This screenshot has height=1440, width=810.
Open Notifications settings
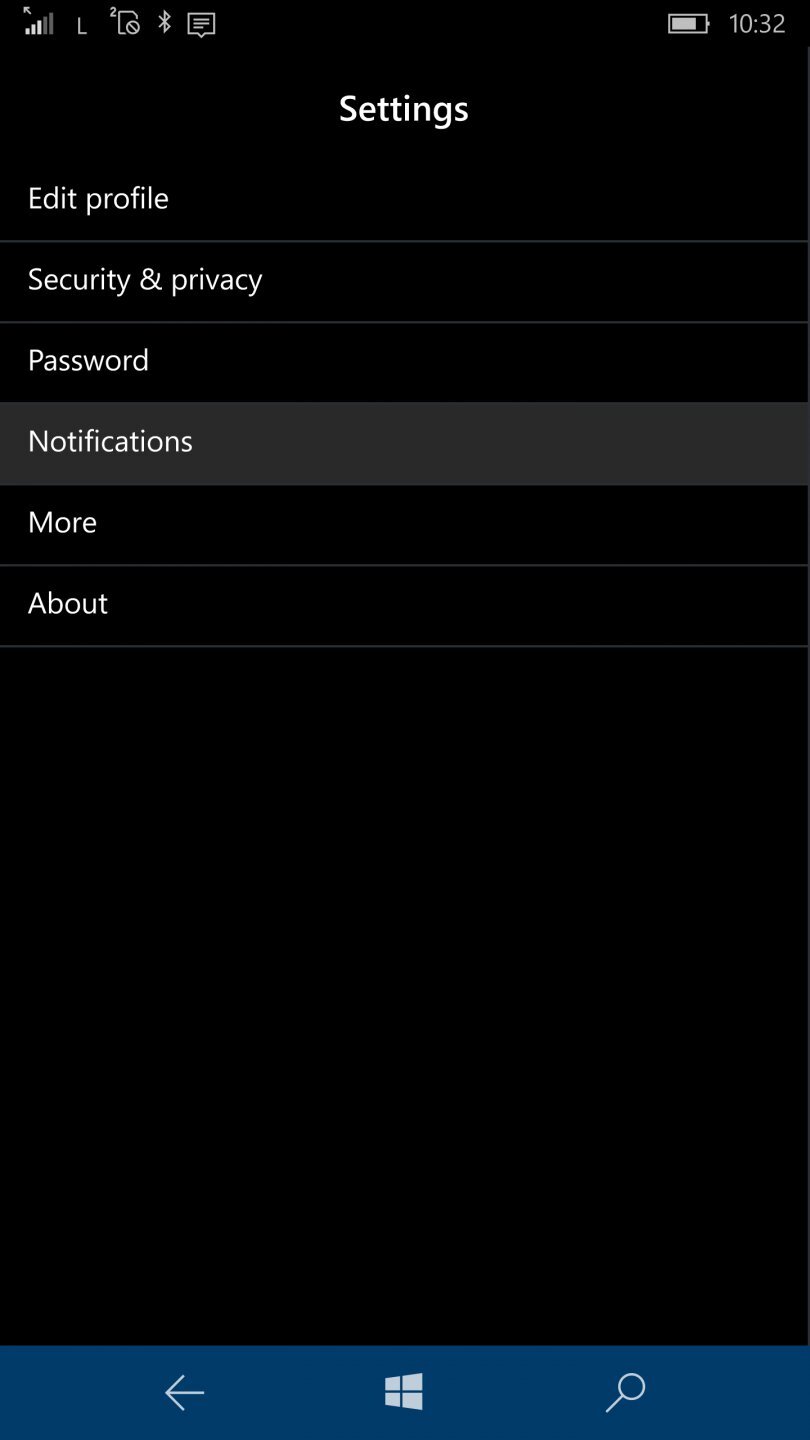110,442
